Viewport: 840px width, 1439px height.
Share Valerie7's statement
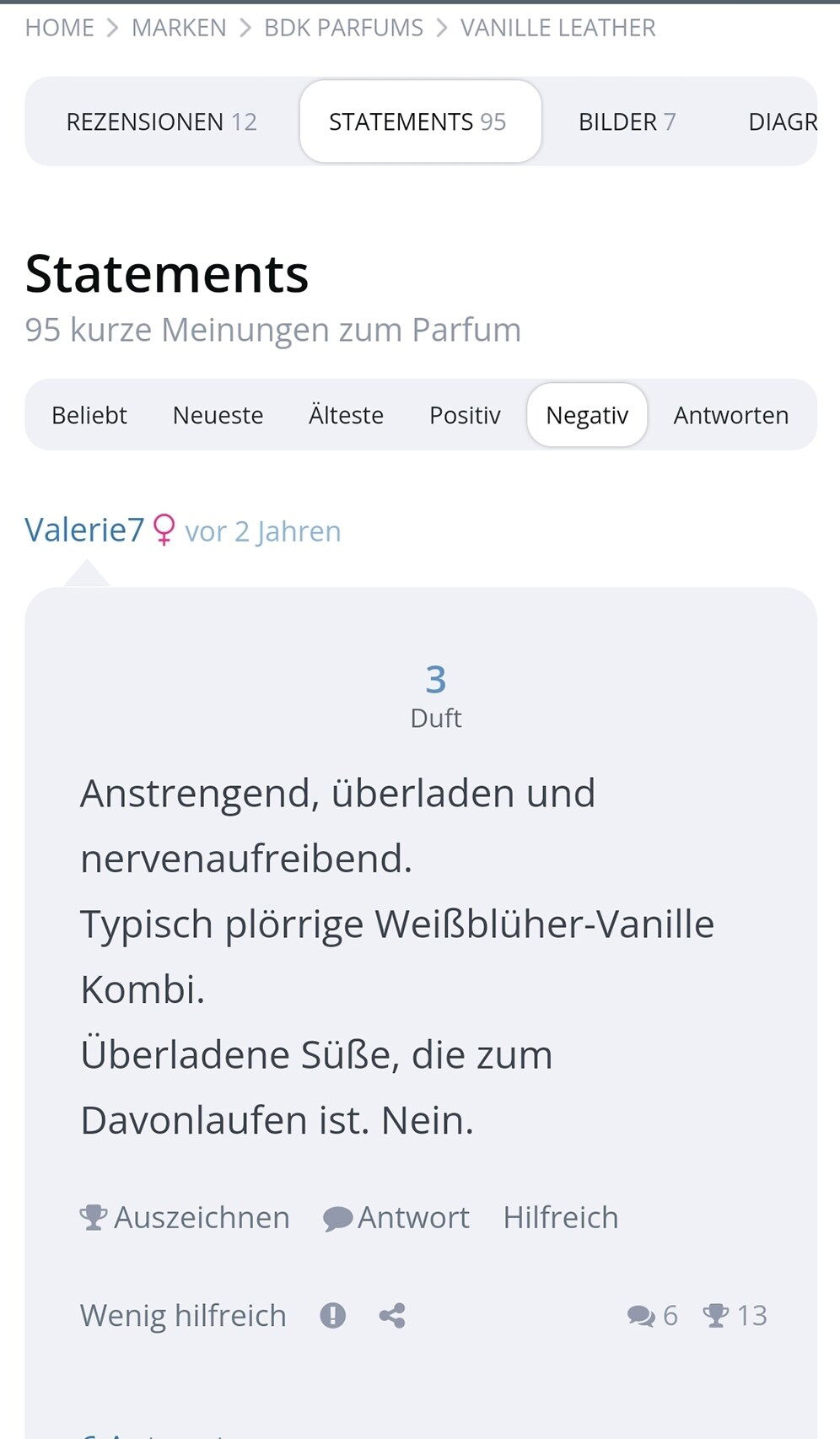pyautogui.click(x=392, y=1315)
